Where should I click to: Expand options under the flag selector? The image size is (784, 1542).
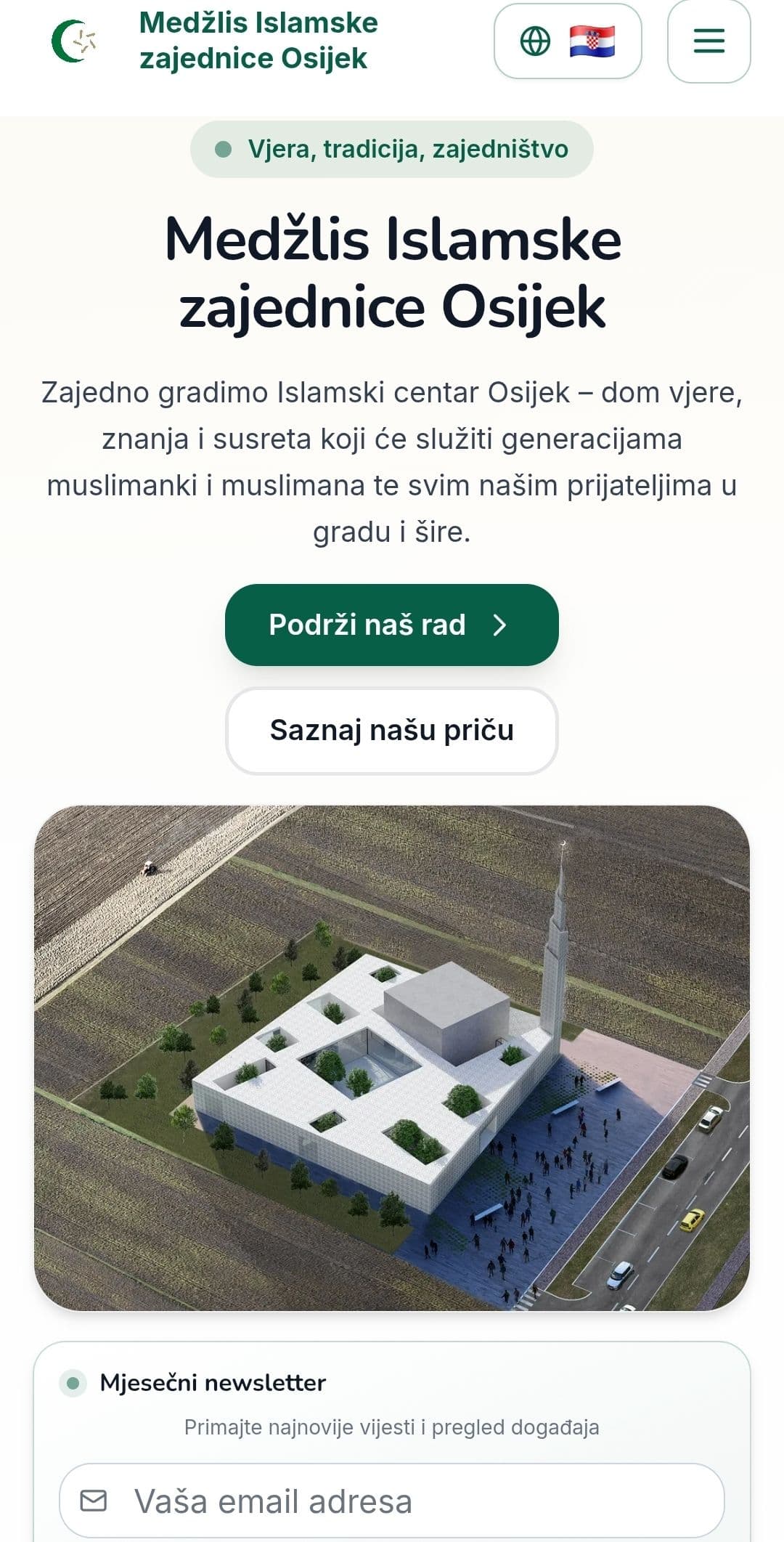[x=592, y=42]
